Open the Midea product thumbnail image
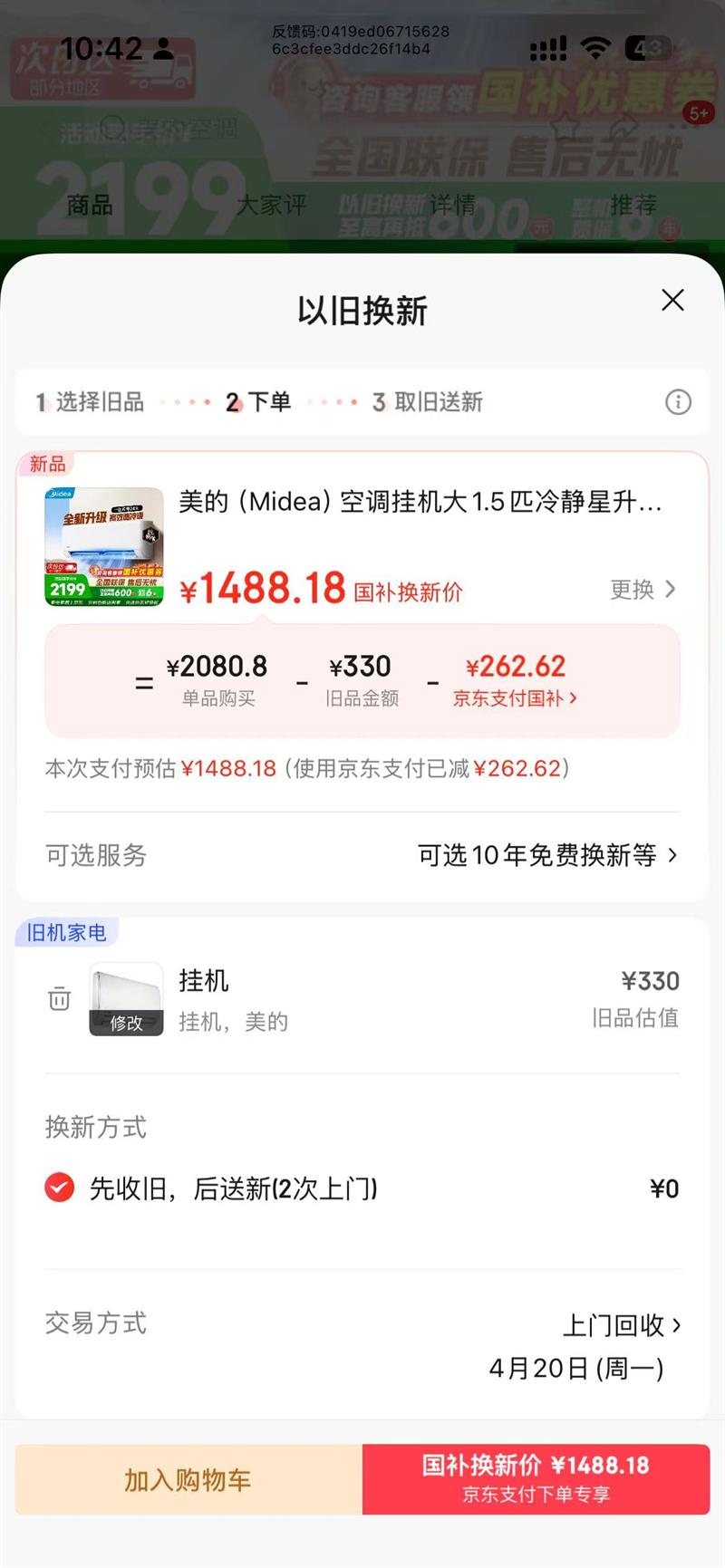Screen dimensions: 725x1568 (103, 544)
